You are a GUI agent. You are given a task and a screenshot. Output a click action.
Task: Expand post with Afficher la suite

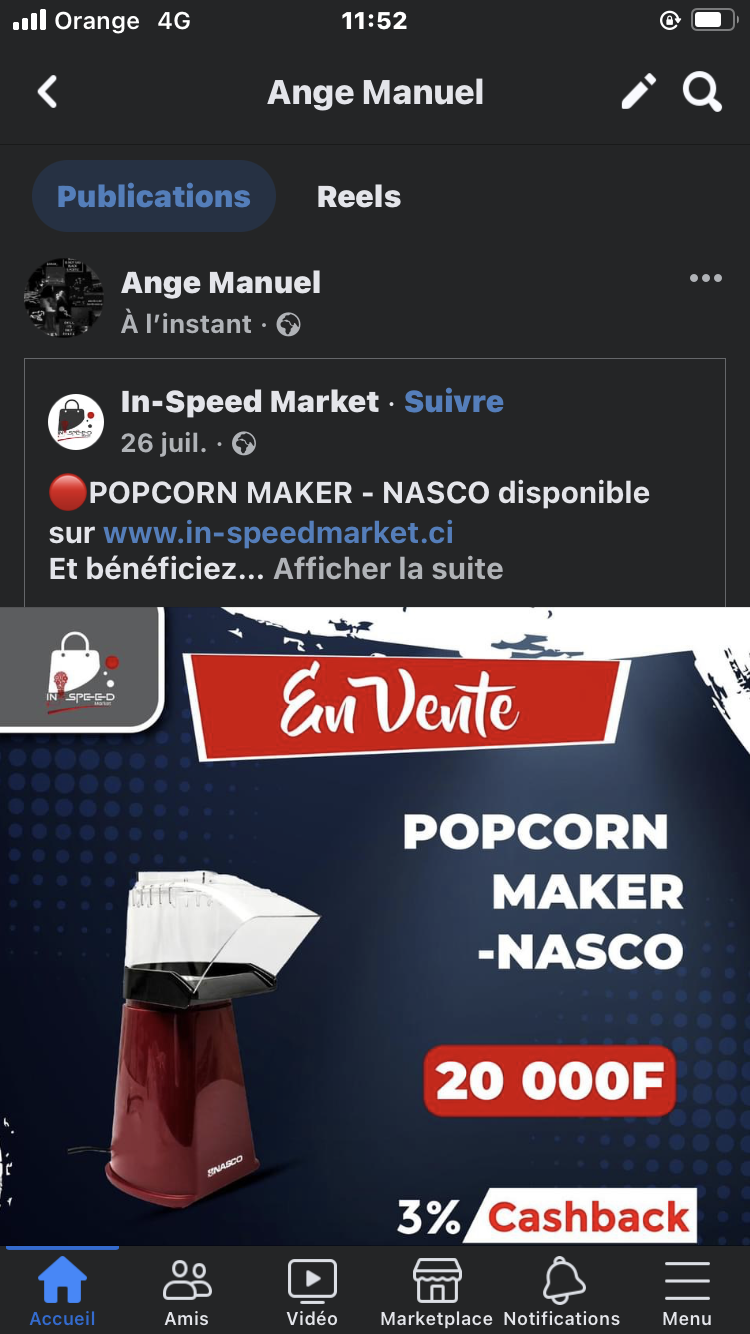(388, 569)
